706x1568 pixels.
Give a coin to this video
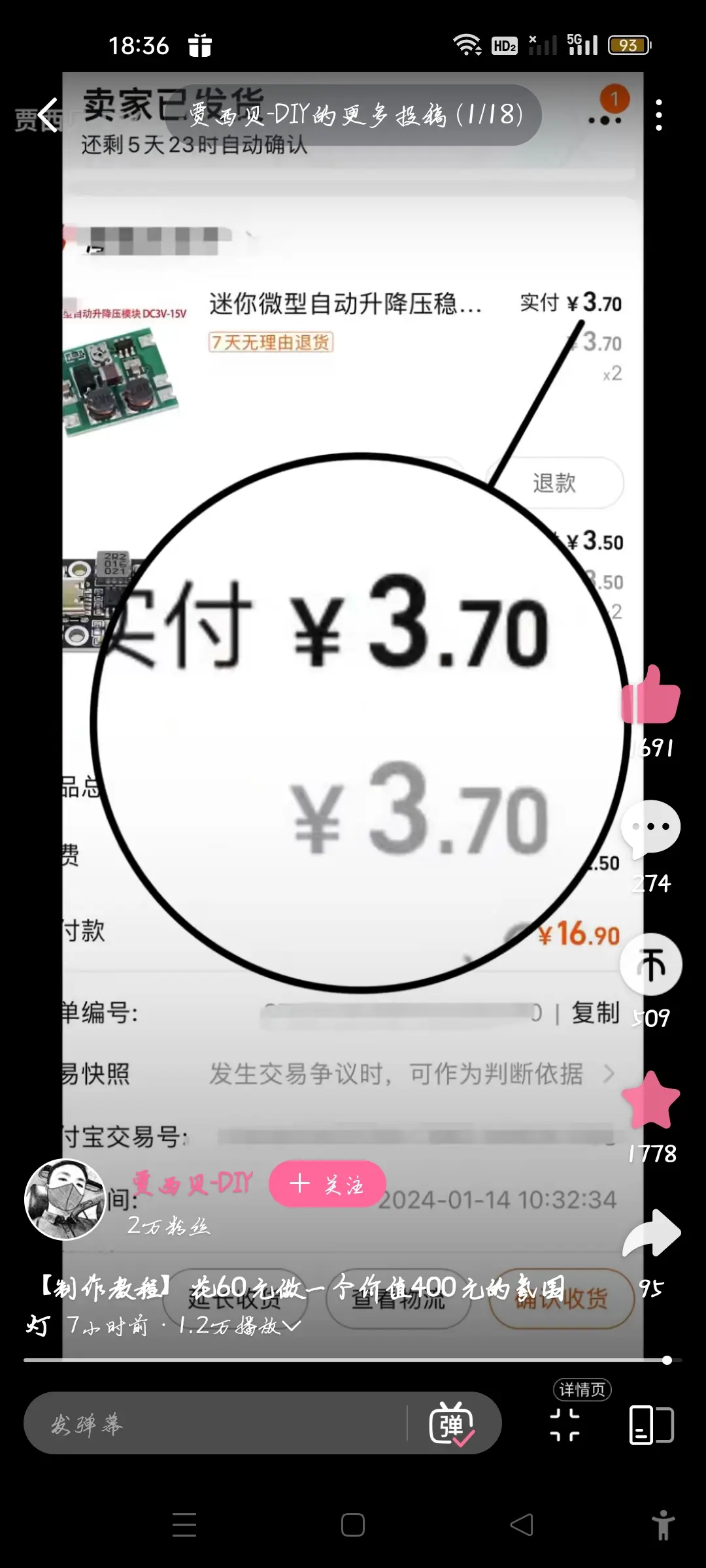click(651, 964)
